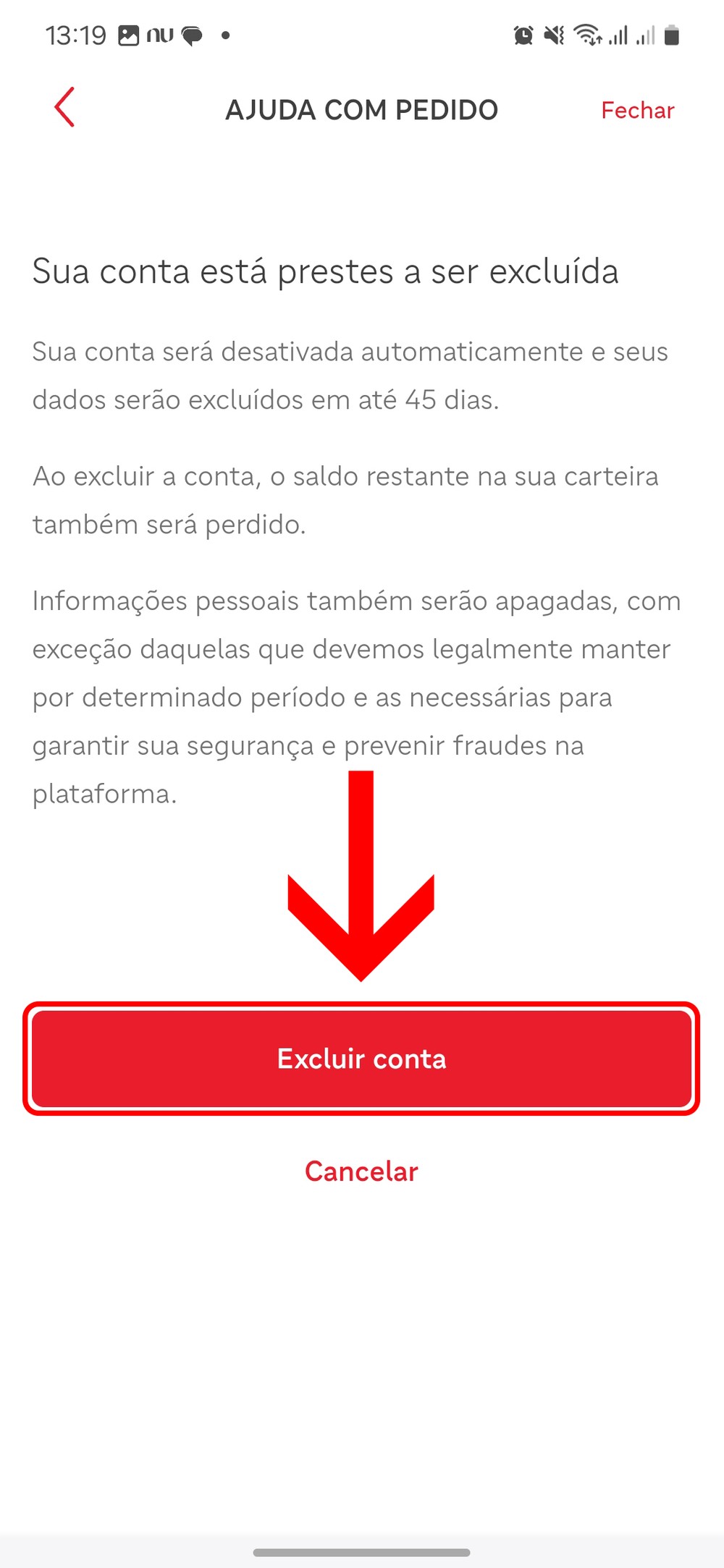Confirm with the Excluir conta button
Image resolution: width=724 pixels, height=1568 pixels.
pos(361,1059)
